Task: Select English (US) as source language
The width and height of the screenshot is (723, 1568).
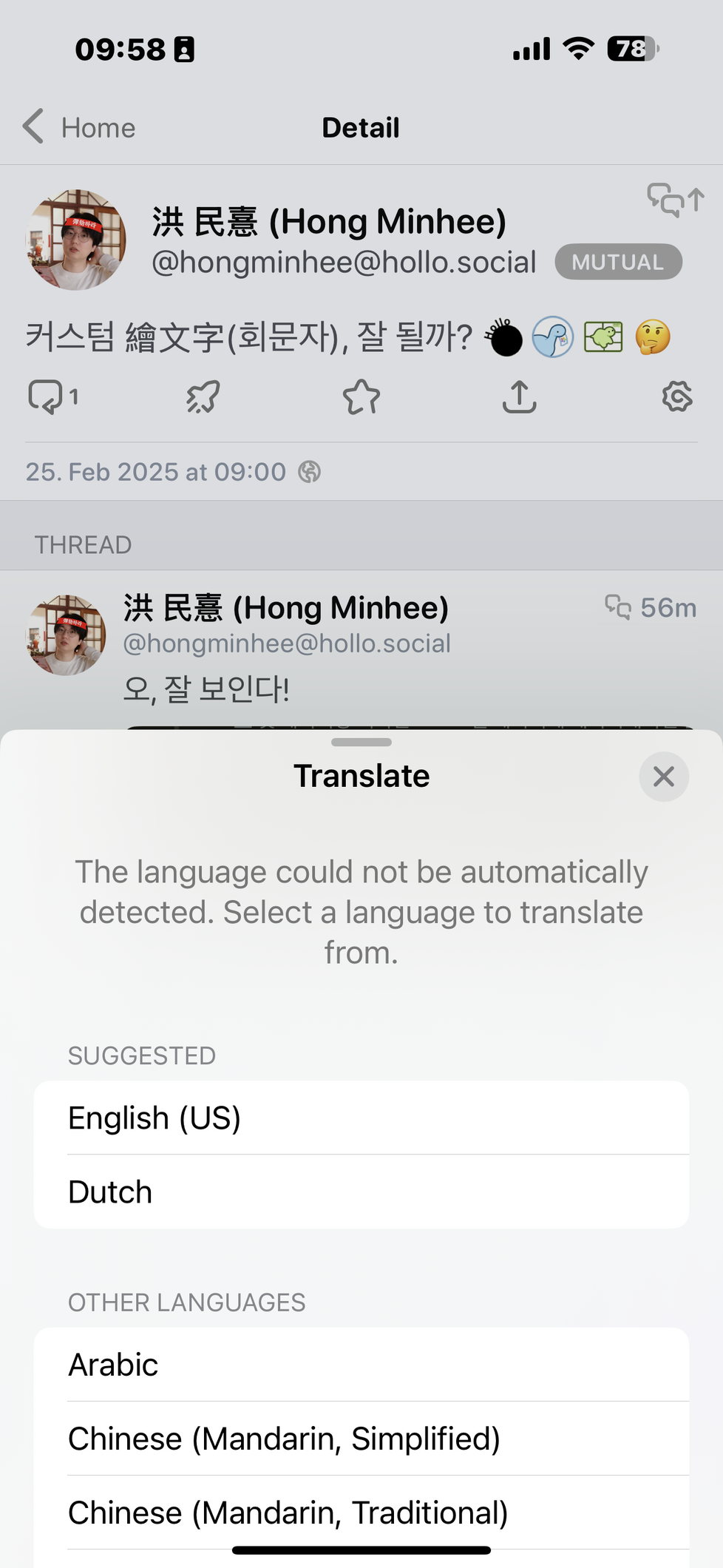Action: (x=361, y=1118)
